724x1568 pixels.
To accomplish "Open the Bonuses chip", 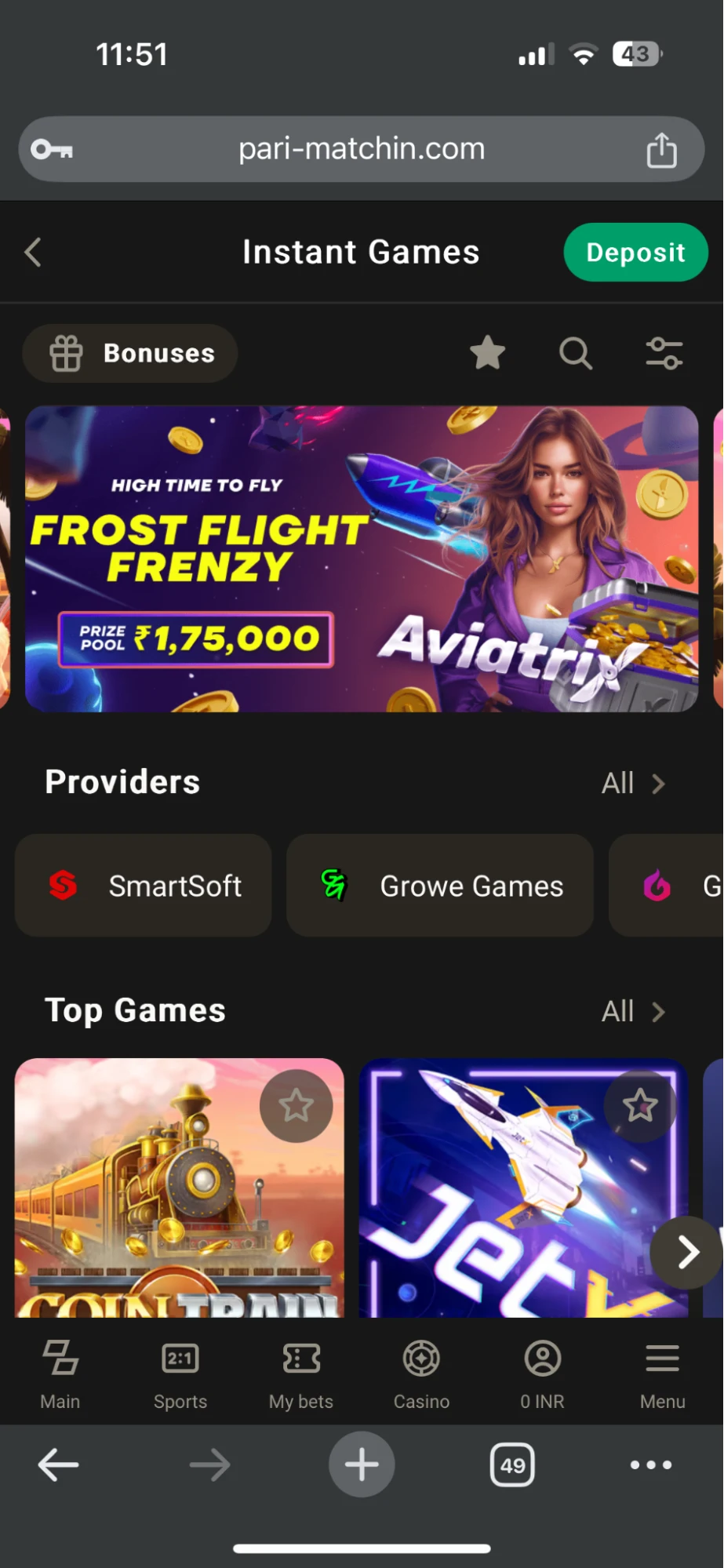I will pyautogui.click(x=130, y=354).
